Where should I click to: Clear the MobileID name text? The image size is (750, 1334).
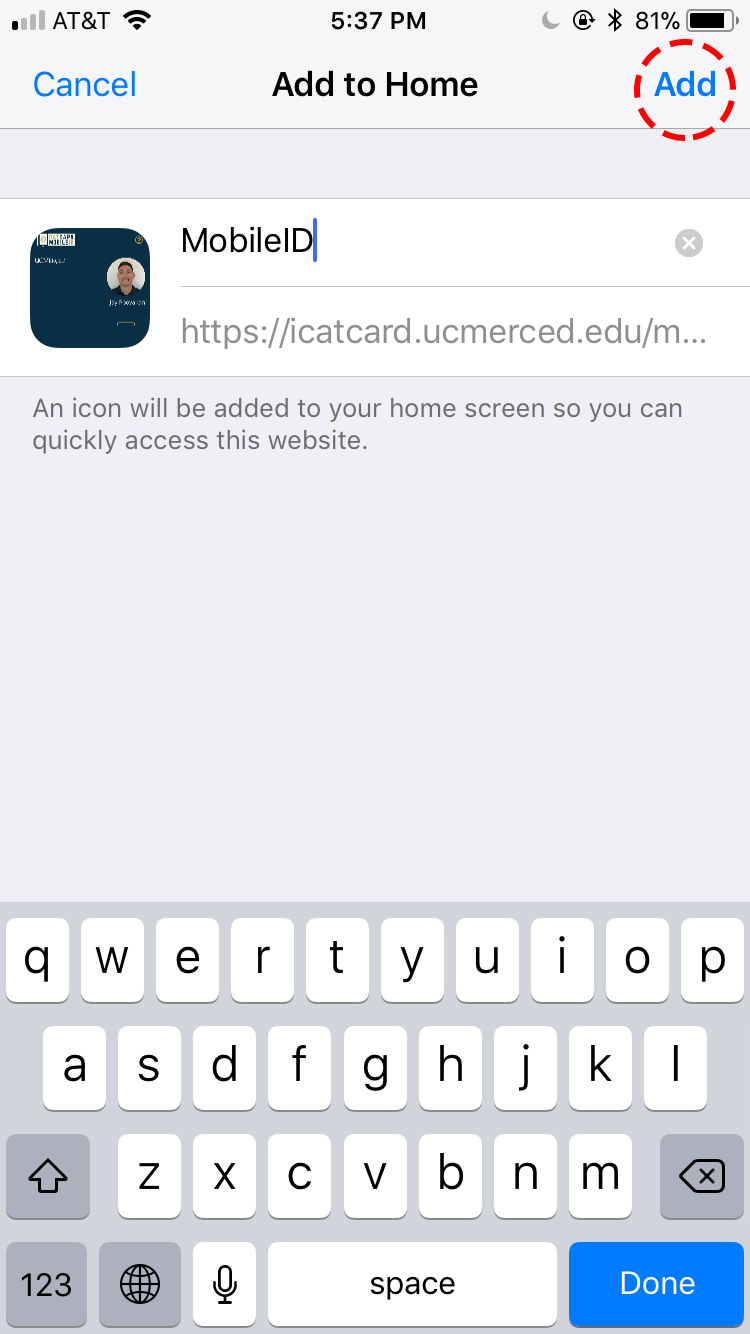pyautogui.click(x=688, y=243)
